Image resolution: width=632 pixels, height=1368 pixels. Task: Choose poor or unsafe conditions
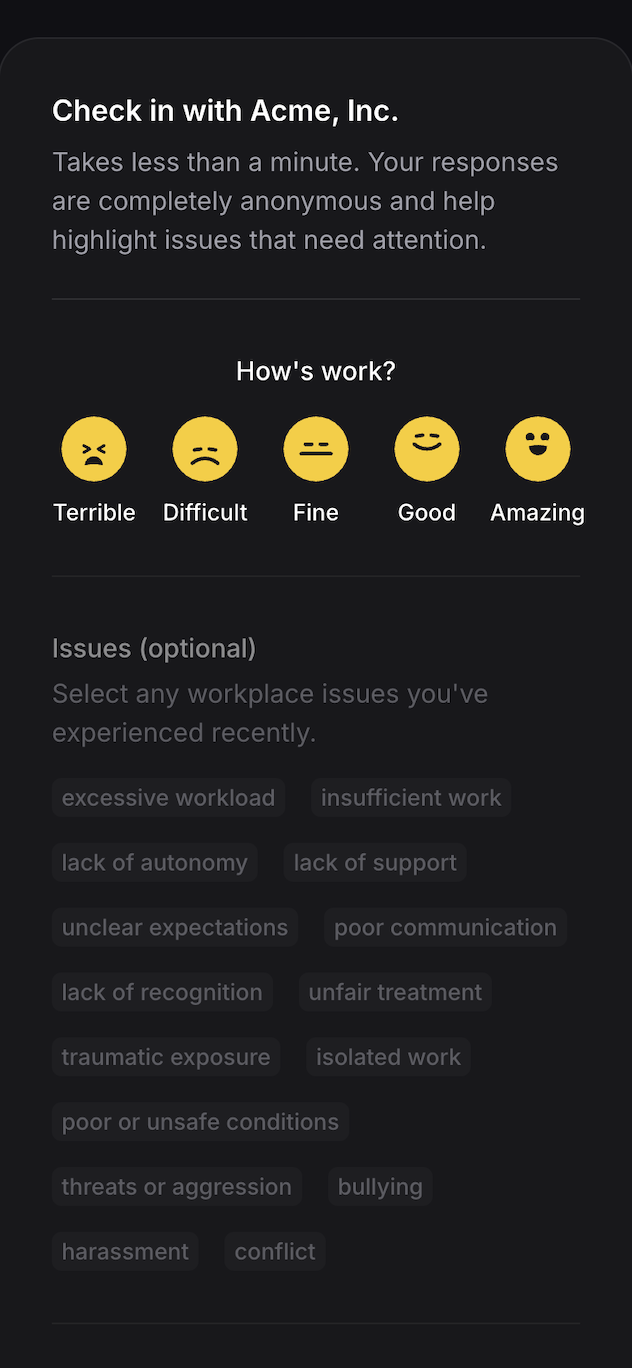point(200,1123)
